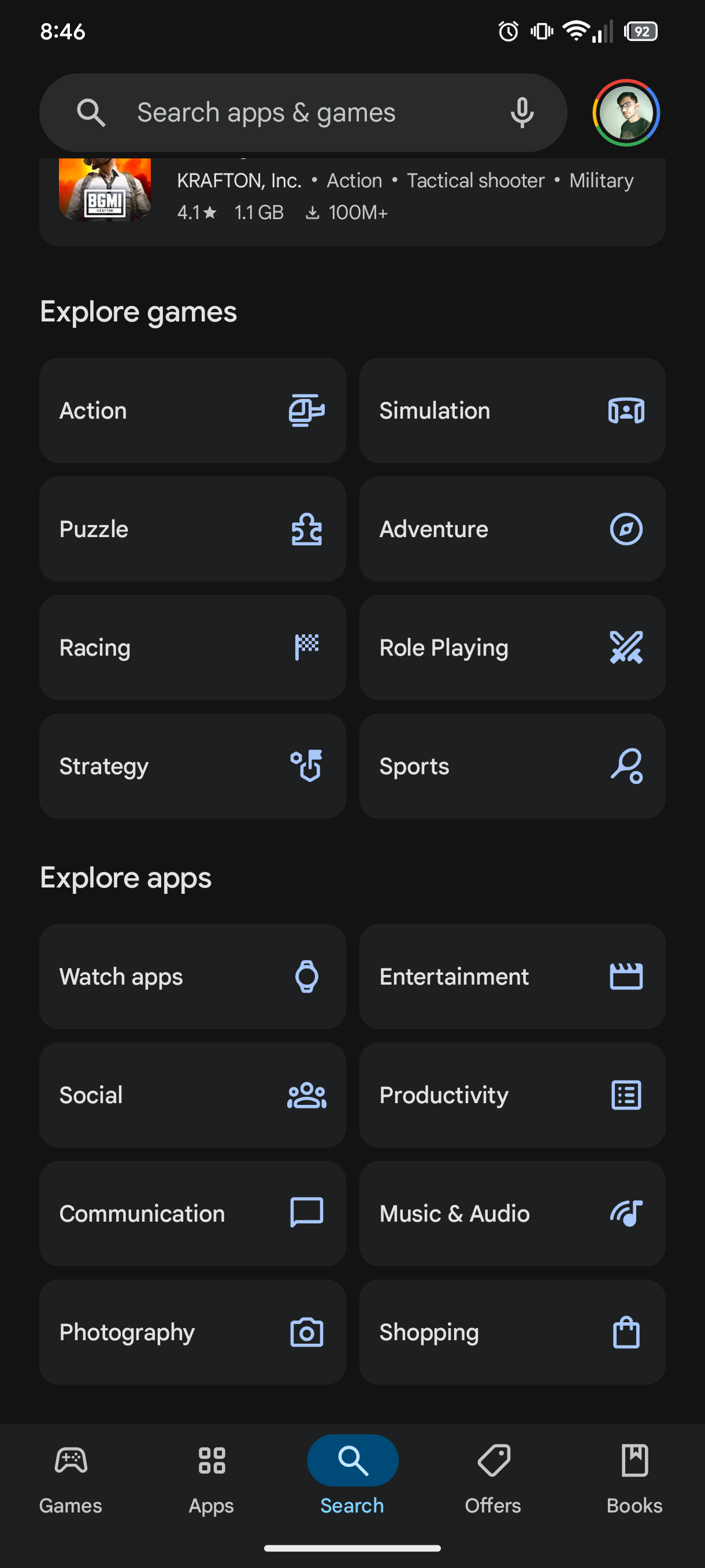Open the Apps tab
The width and height of the screenshot is (705, 1568).
click(211, 1479)
